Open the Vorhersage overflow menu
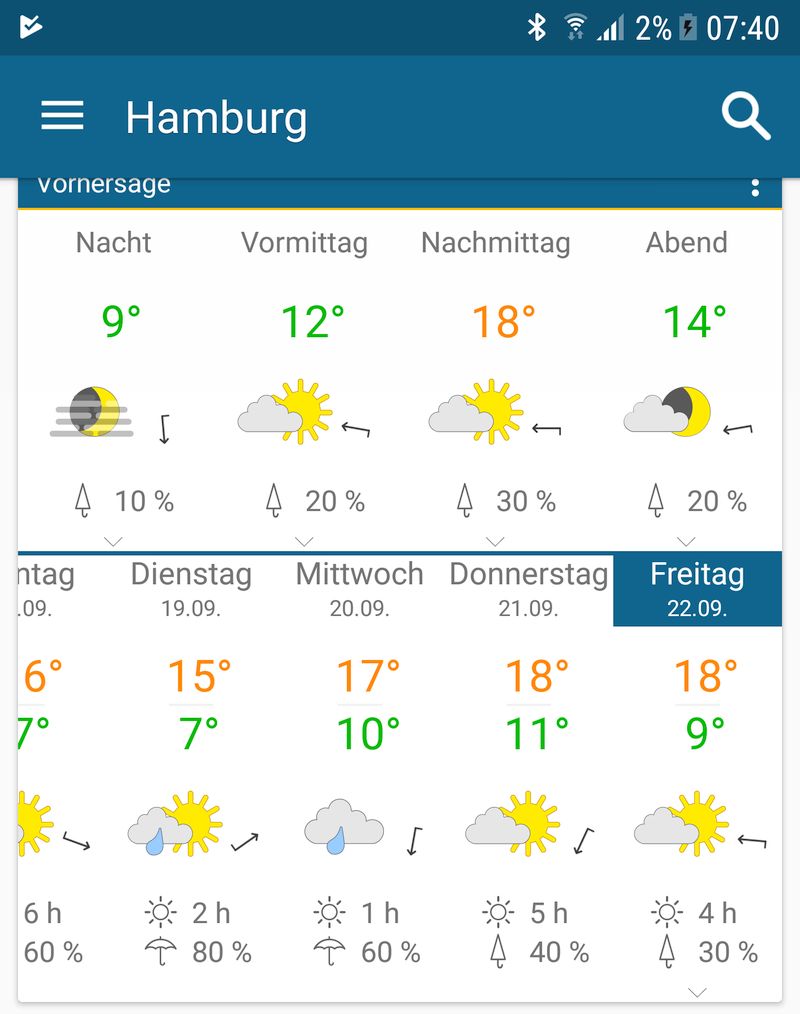This screenshot has height=1014, width=800. tap(755, 187)
